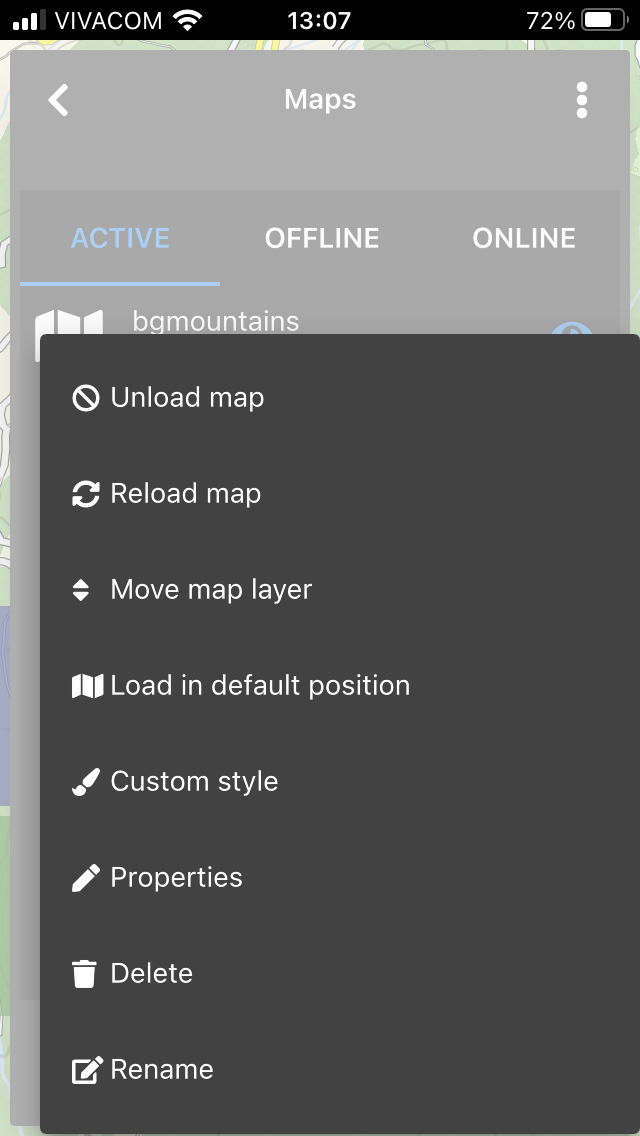
Task: Tap Move map layer
Action: [340, 589]
